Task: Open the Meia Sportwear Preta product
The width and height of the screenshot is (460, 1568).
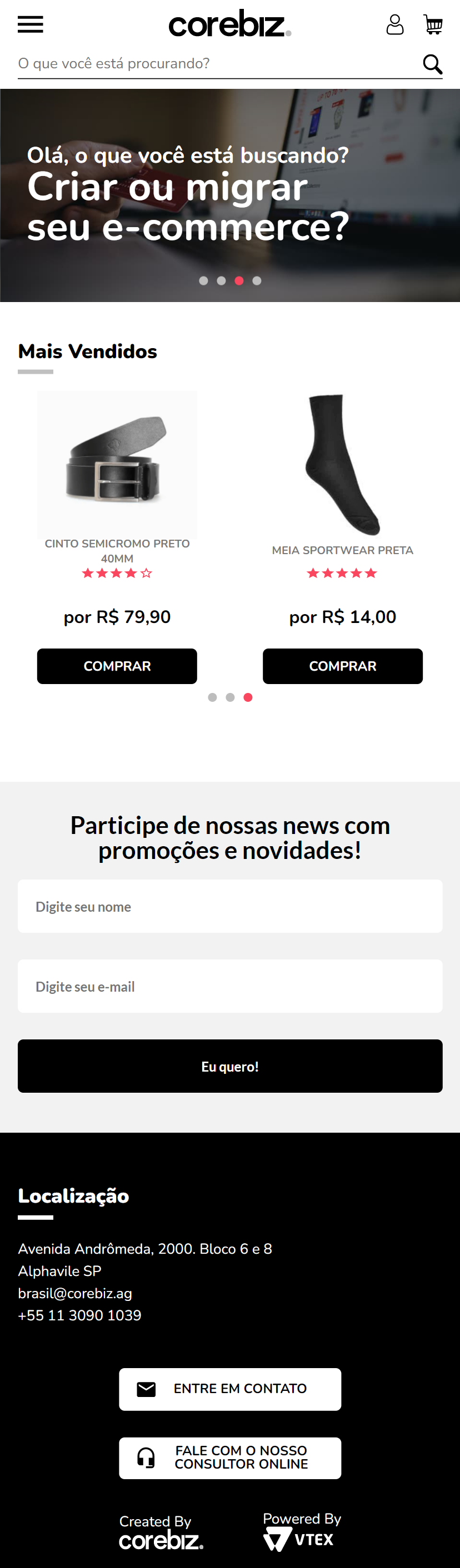Action: tap(342, 464)
